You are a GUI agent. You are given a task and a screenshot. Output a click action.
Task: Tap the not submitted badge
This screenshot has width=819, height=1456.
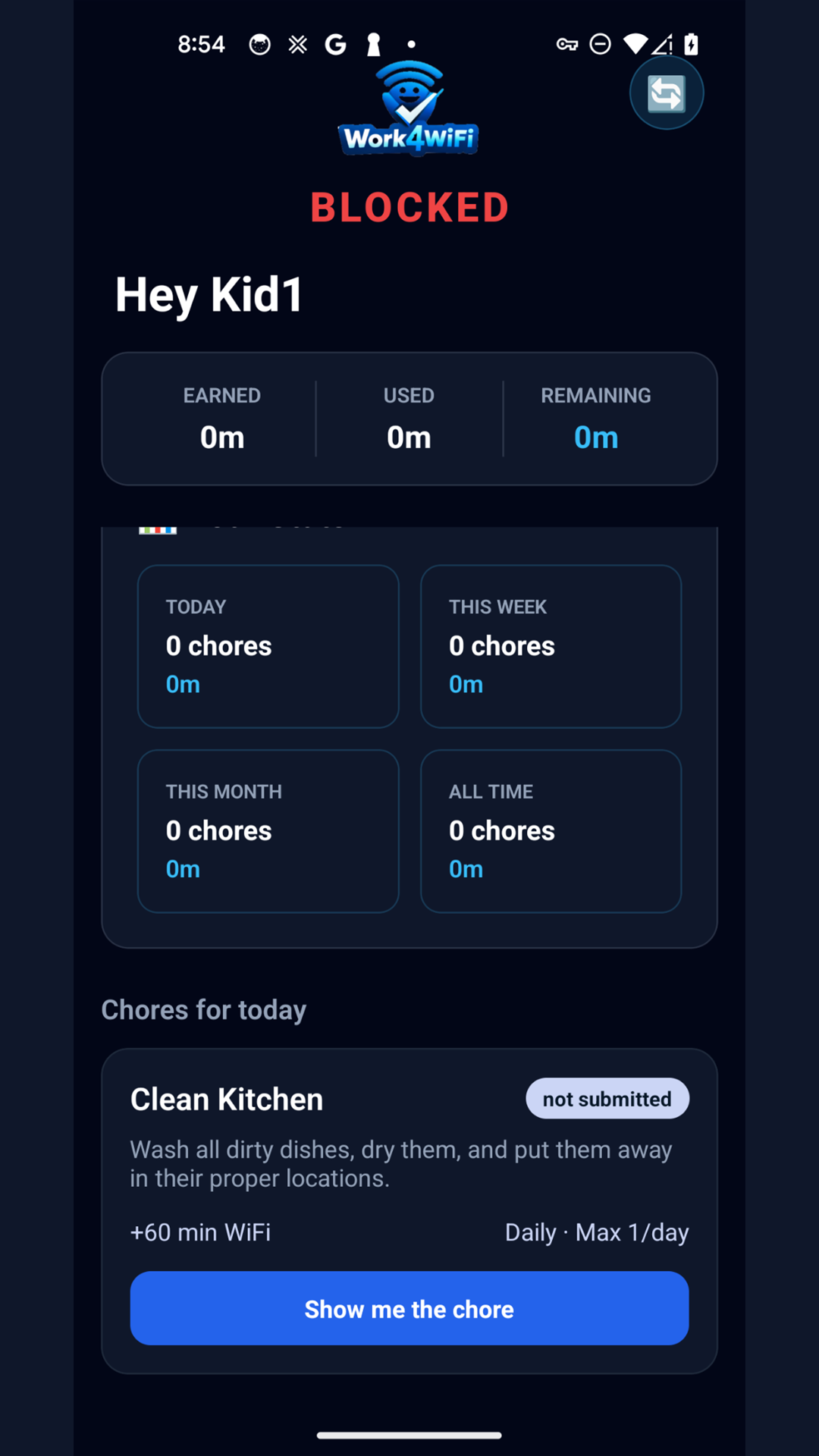point(607,1098)
